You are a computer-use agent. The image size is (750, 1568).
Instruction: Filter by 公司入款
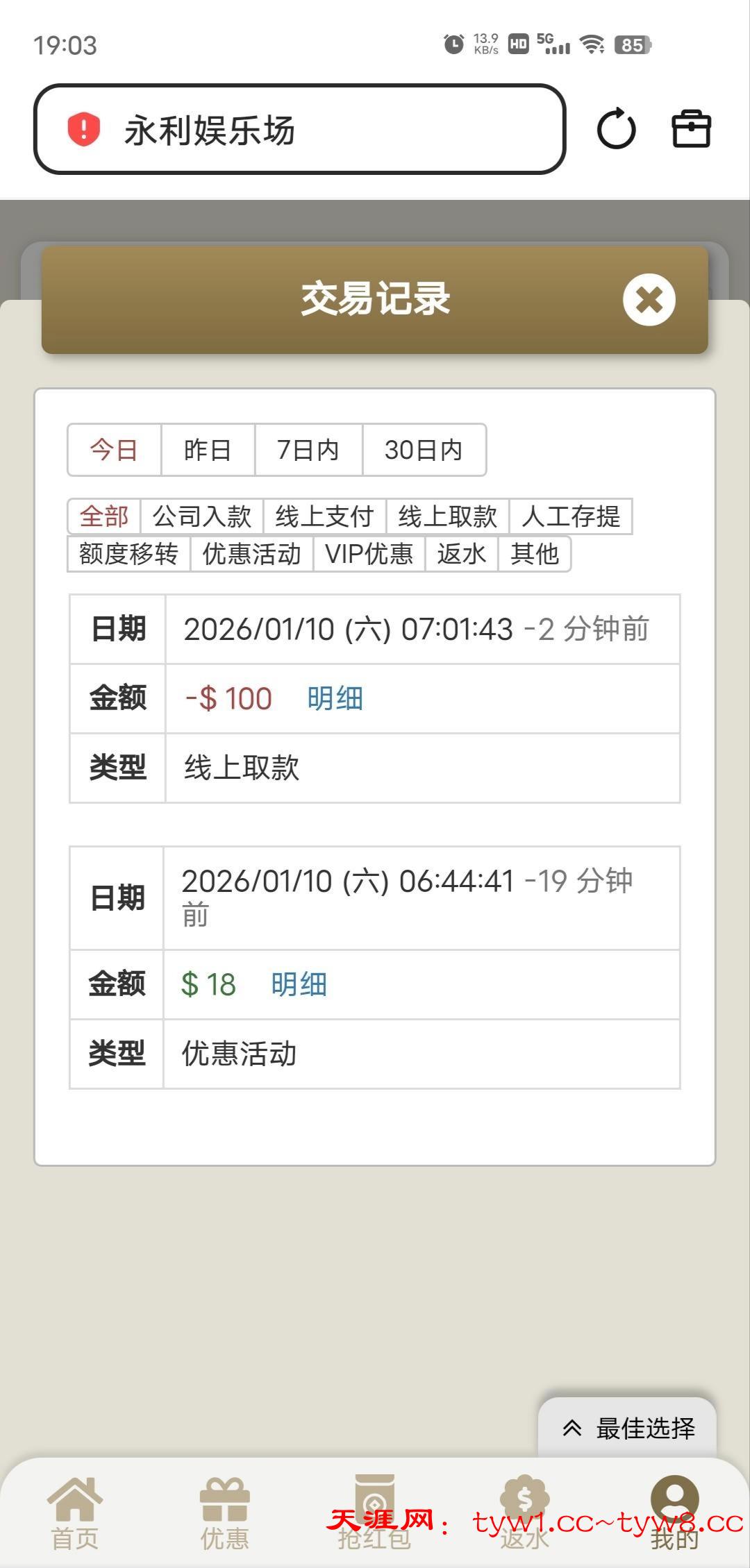(x=201, y=516)
